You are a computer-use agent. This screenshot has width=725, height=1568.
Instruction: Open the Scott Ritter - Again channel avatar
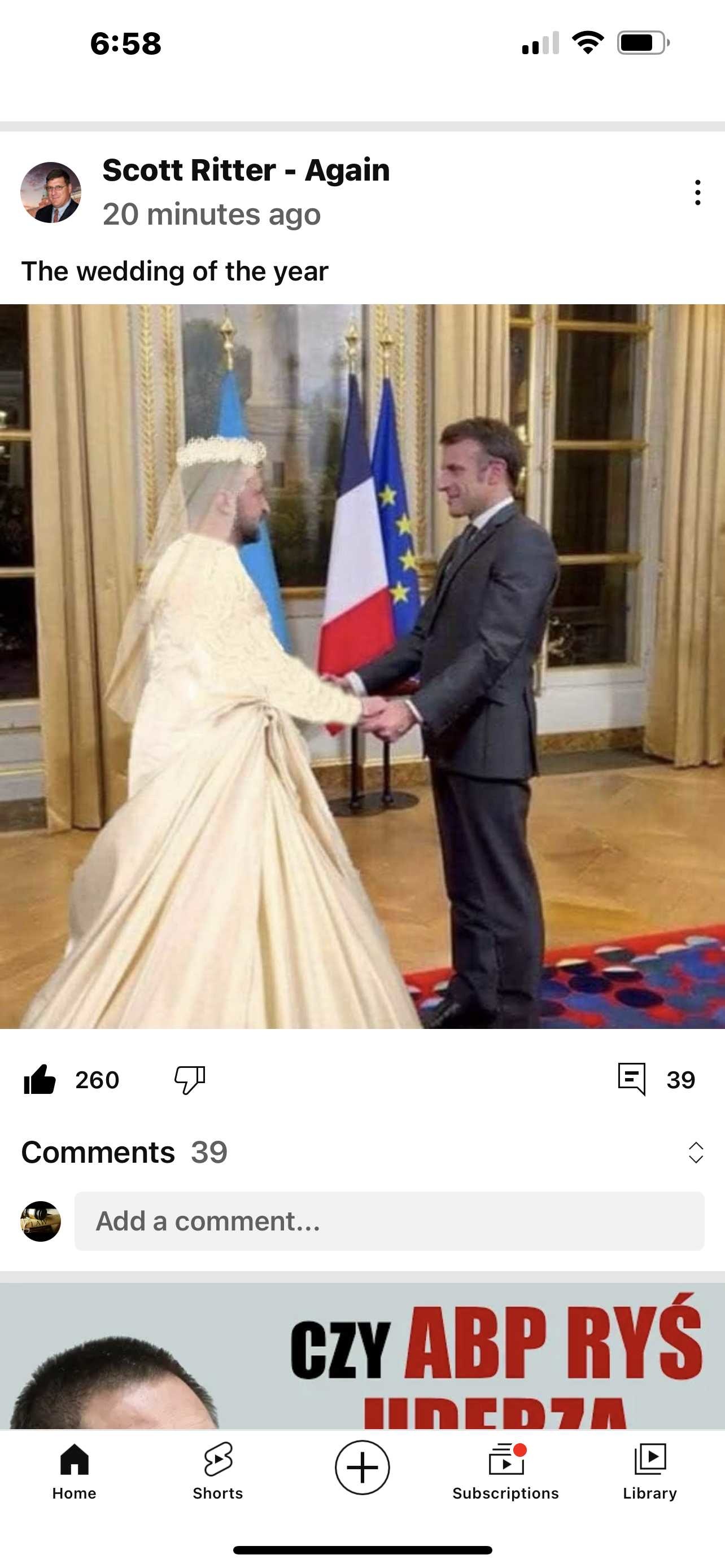point(50,192)
